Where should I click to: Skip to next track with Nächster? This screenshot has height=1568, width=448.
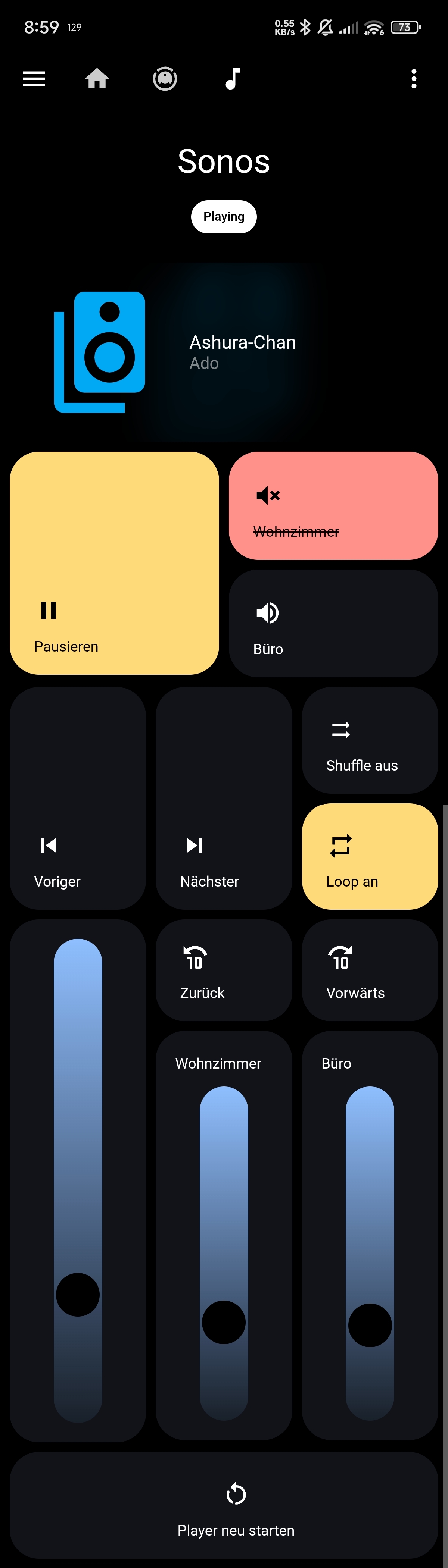point(224,798)
